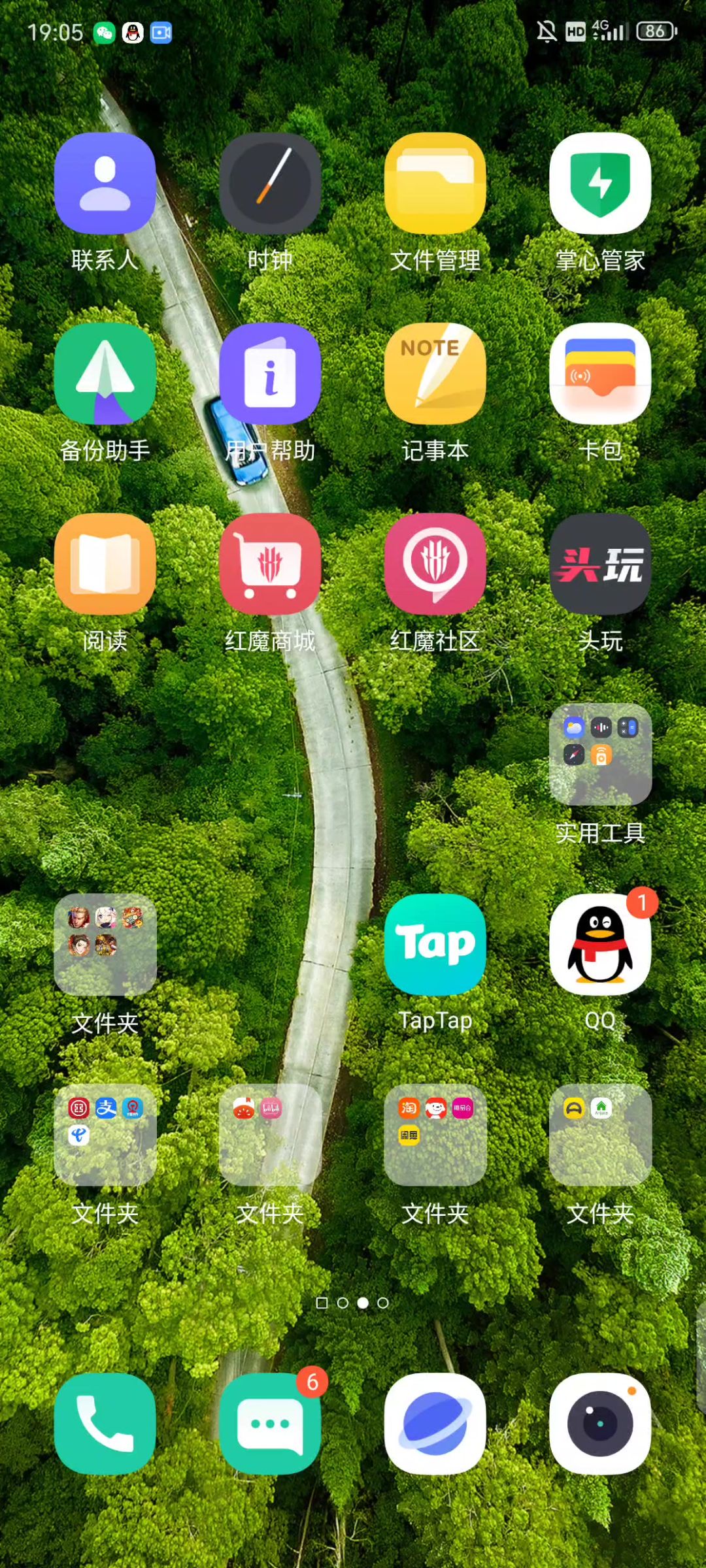Open the phone dialer in dock
This screenshot has width=706, height=1568.
(x=105, y=1424)
